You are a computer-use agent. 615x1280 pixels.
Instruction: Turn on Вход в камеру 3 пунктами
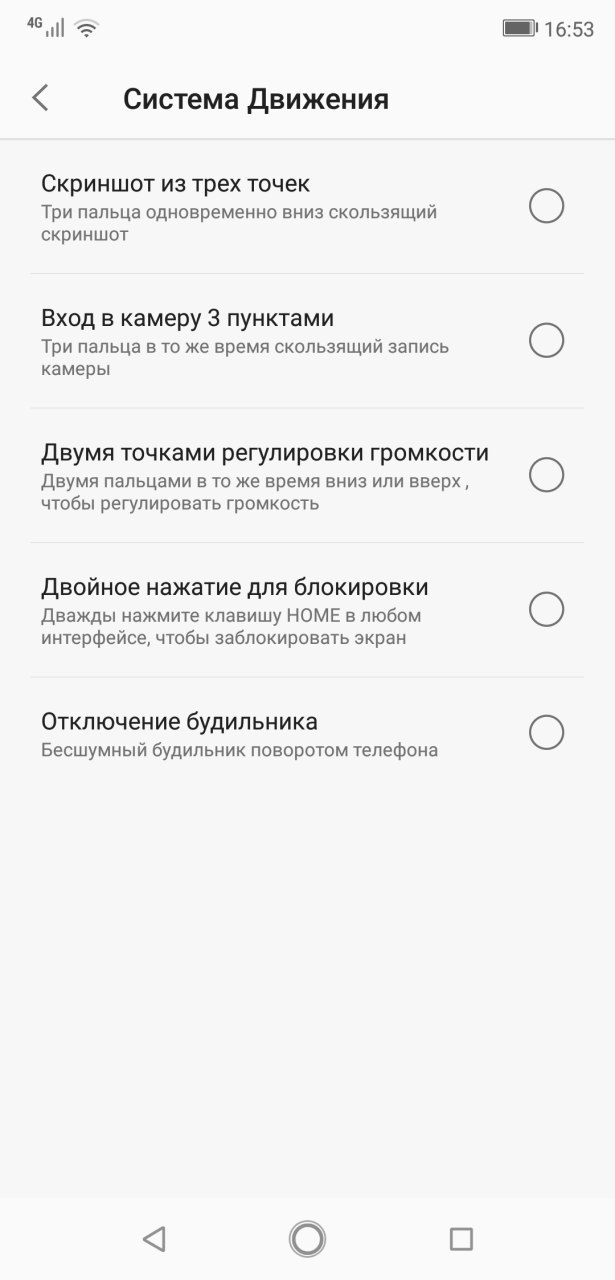[546, 340]
